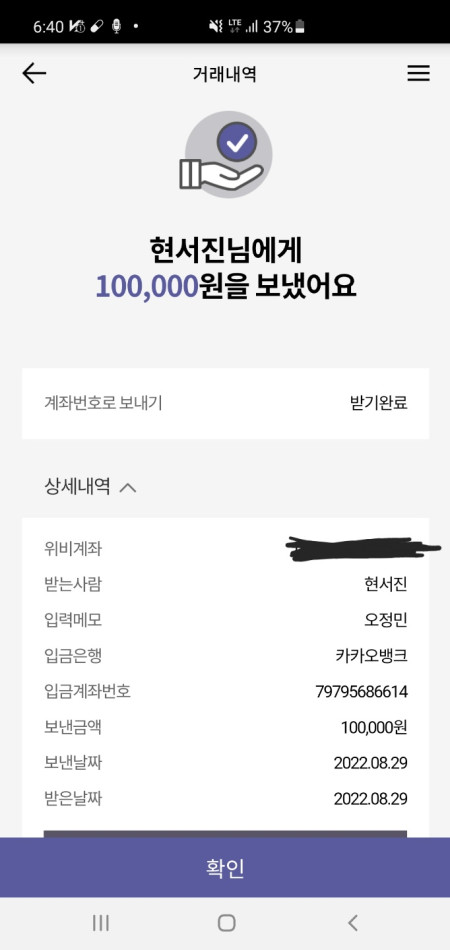Open the hamburger menu
The width and height of the screenshot is (450, 950).
[x=418, y=73]
